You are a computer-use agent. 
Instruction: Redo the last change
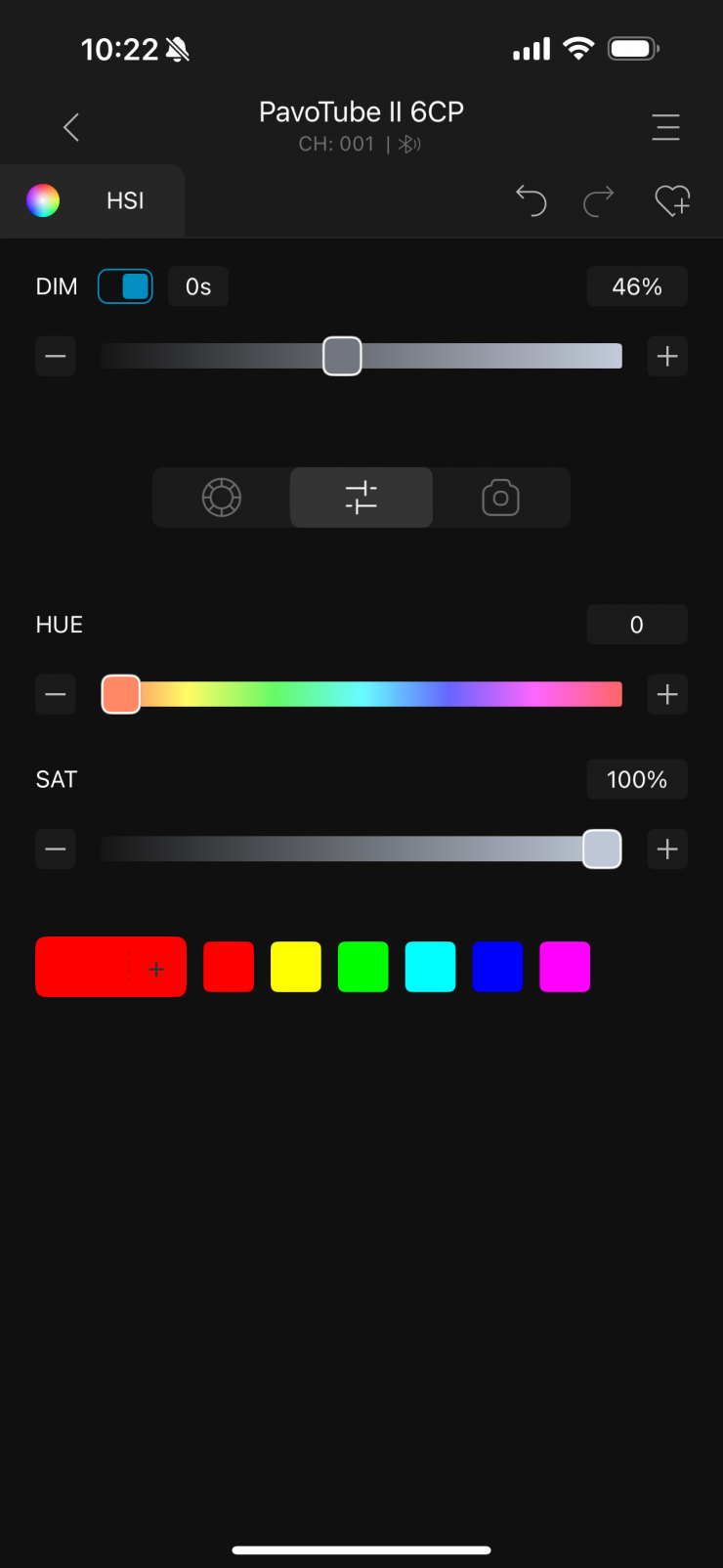(599, 200)
